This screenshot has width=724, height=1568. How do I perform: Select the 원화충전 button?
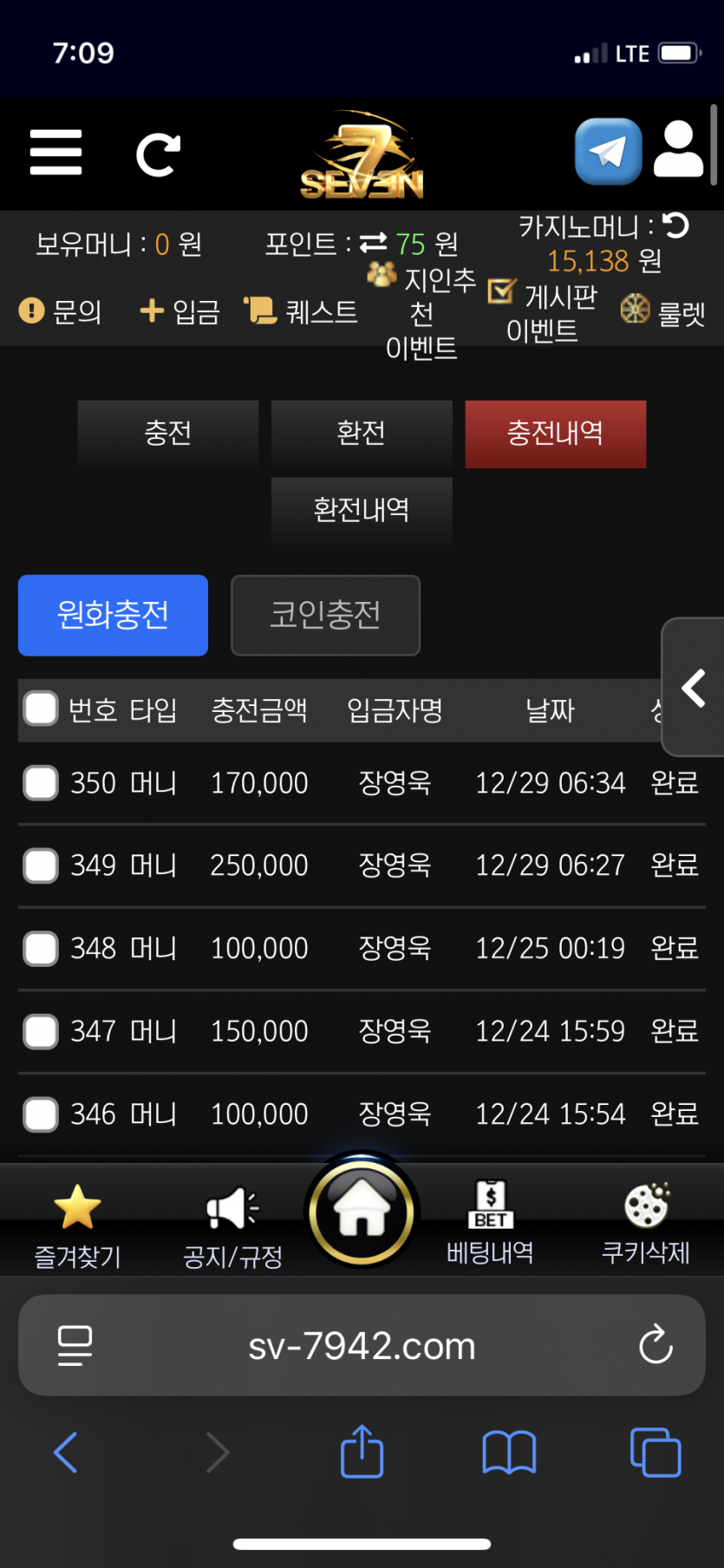tap(113, 615)
